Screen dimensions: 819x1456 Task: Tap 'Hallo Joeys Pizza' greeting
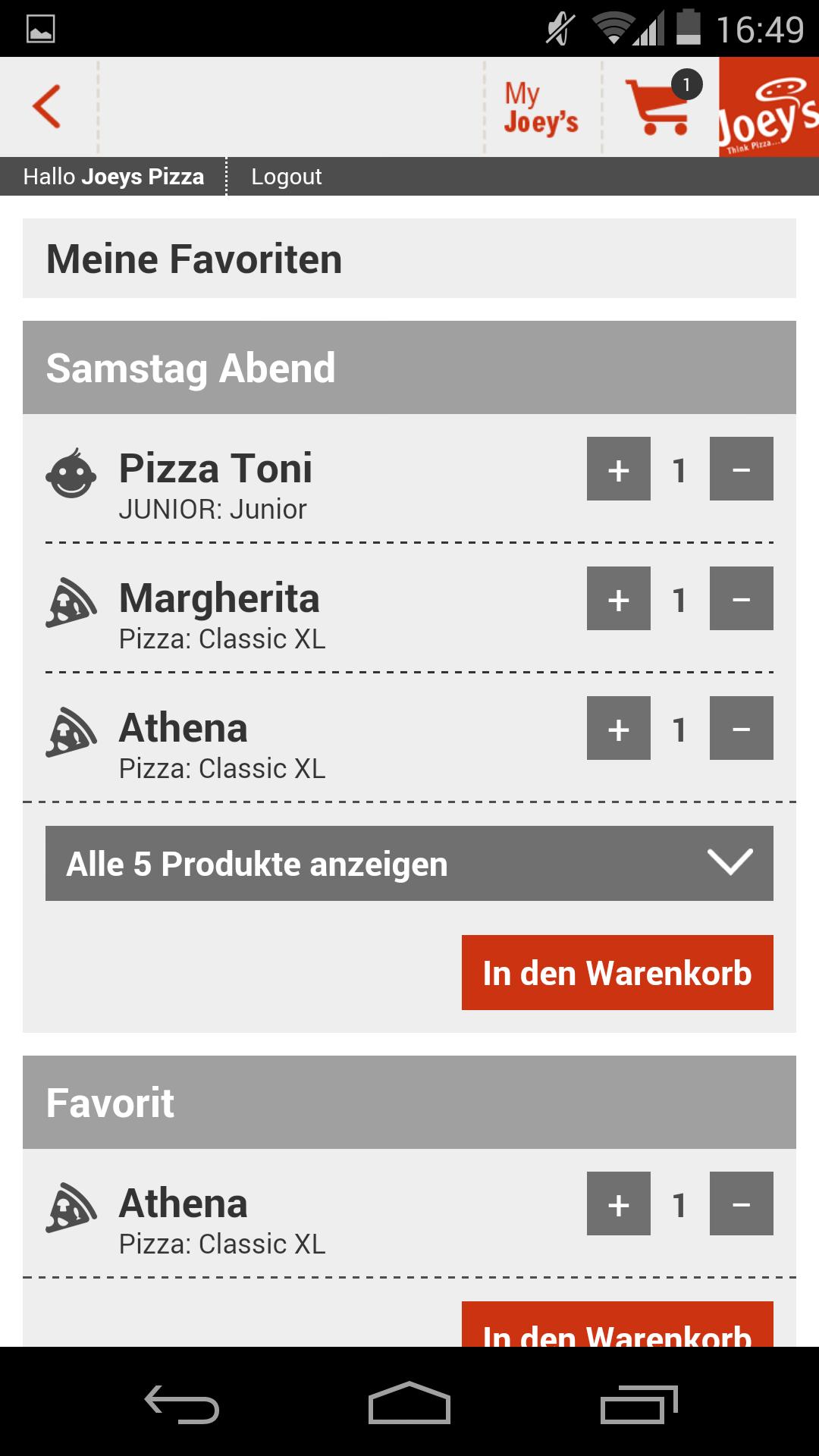(x=114, y=176)
